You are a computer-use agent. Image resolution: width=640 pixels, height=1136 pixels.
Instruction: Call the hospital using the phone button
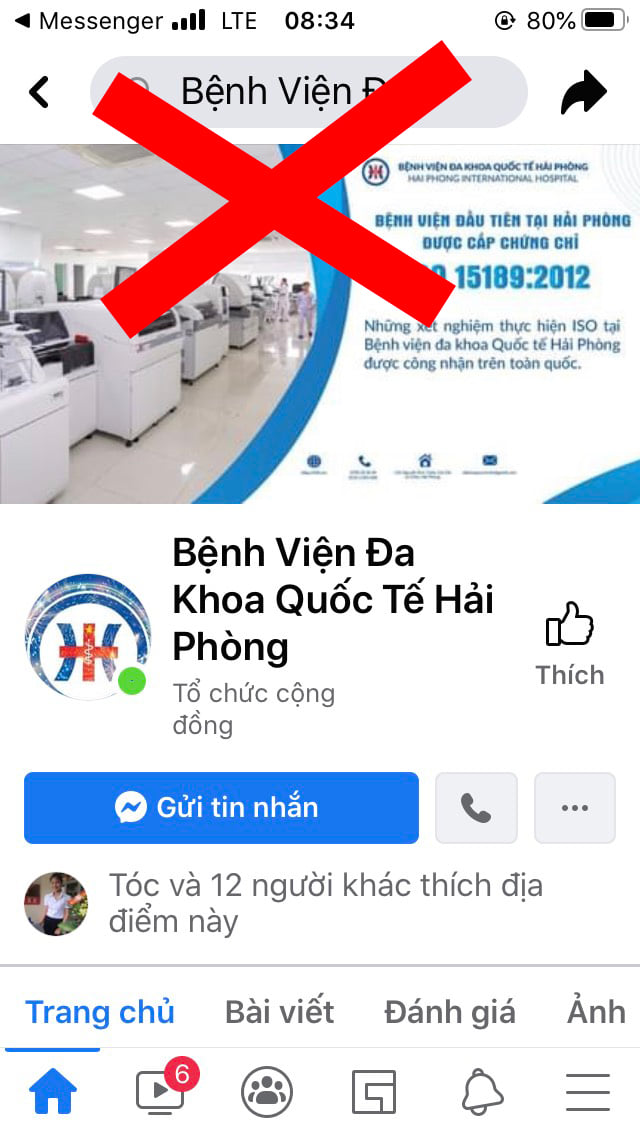click(x=476, y=807)
